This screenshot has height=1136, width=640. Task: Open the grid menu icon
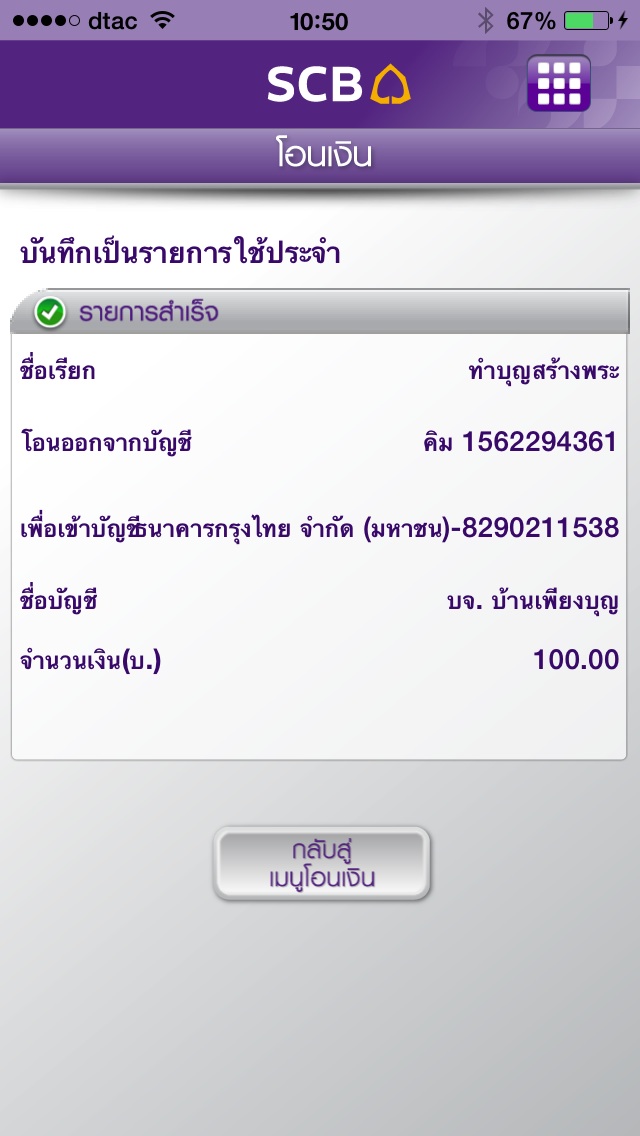click(559, 84)
